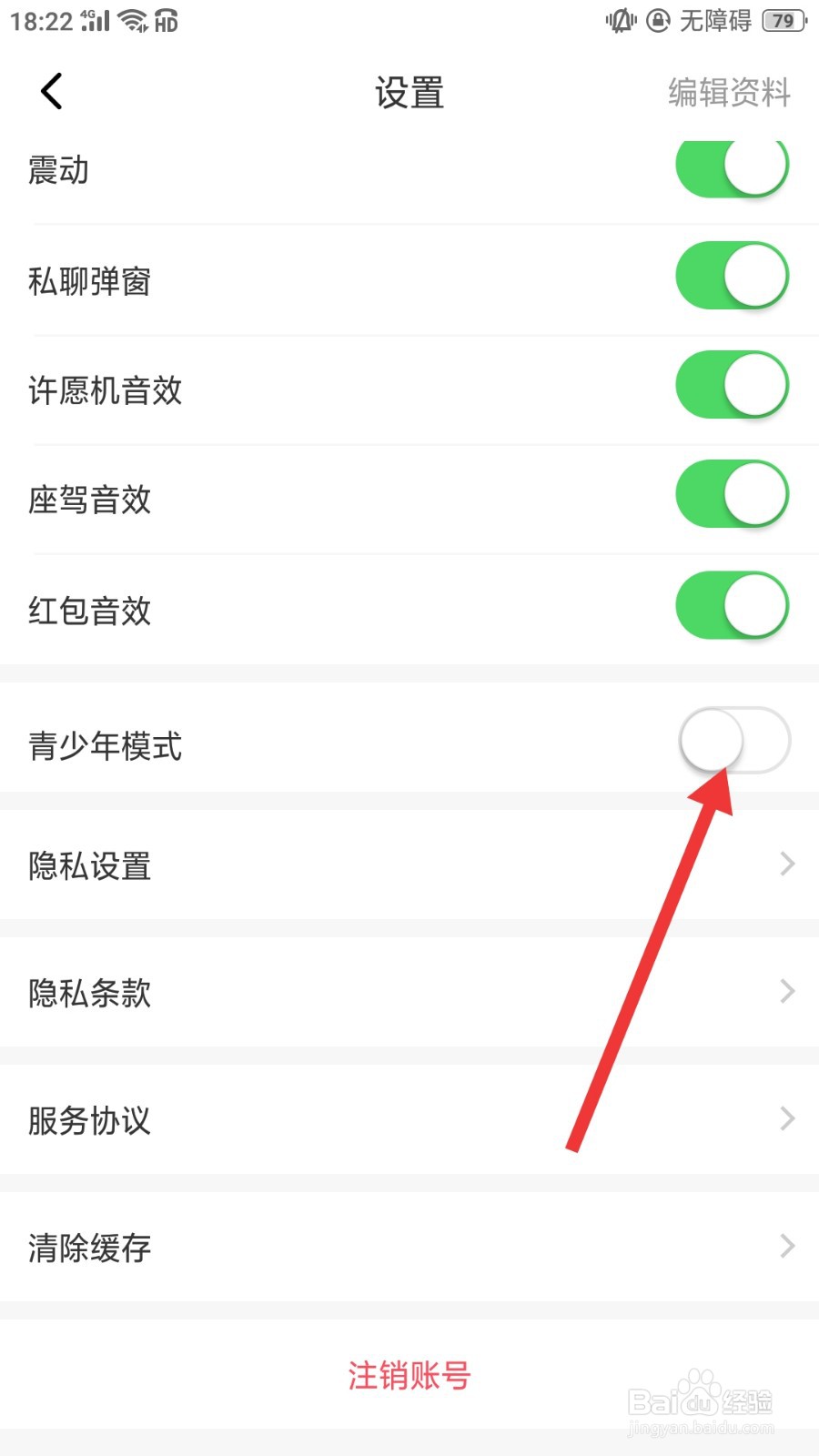Expand the 隐私条款 privacy terms
This screenshot has height=1456, width=819.
coord(409,992)
